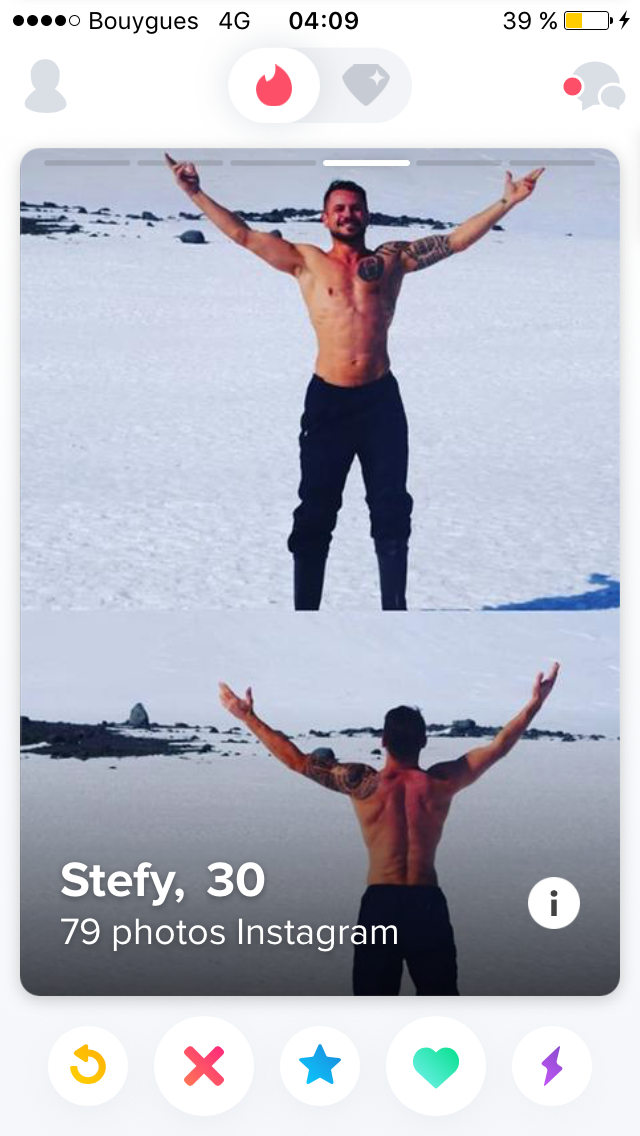Reject Stefy with the X button

(x=204, y=1066)
